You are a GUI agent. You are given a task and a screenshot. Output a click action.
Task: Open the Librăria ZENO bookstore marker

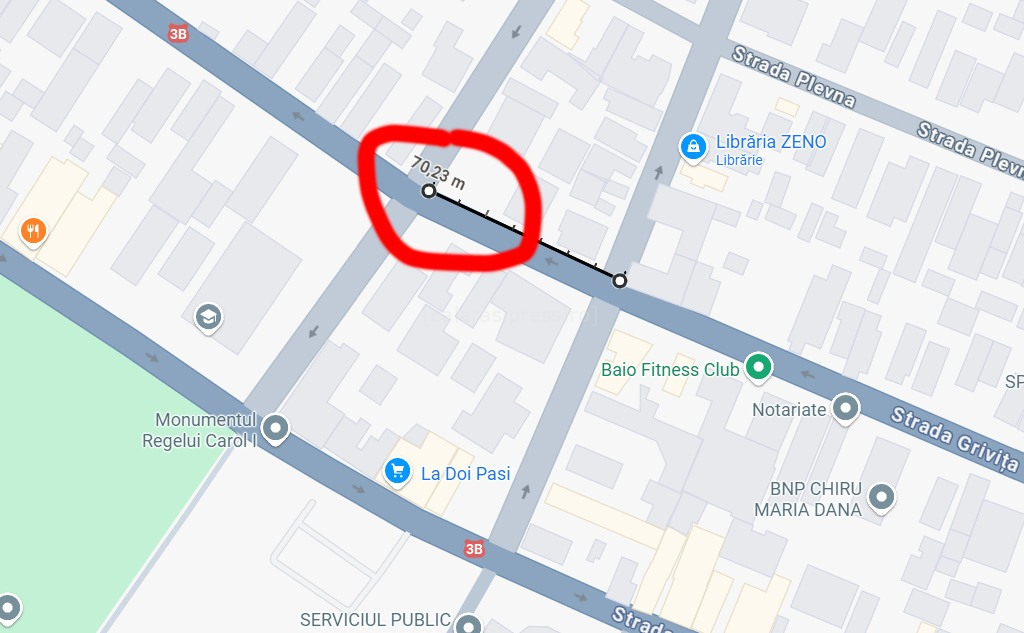692,147
